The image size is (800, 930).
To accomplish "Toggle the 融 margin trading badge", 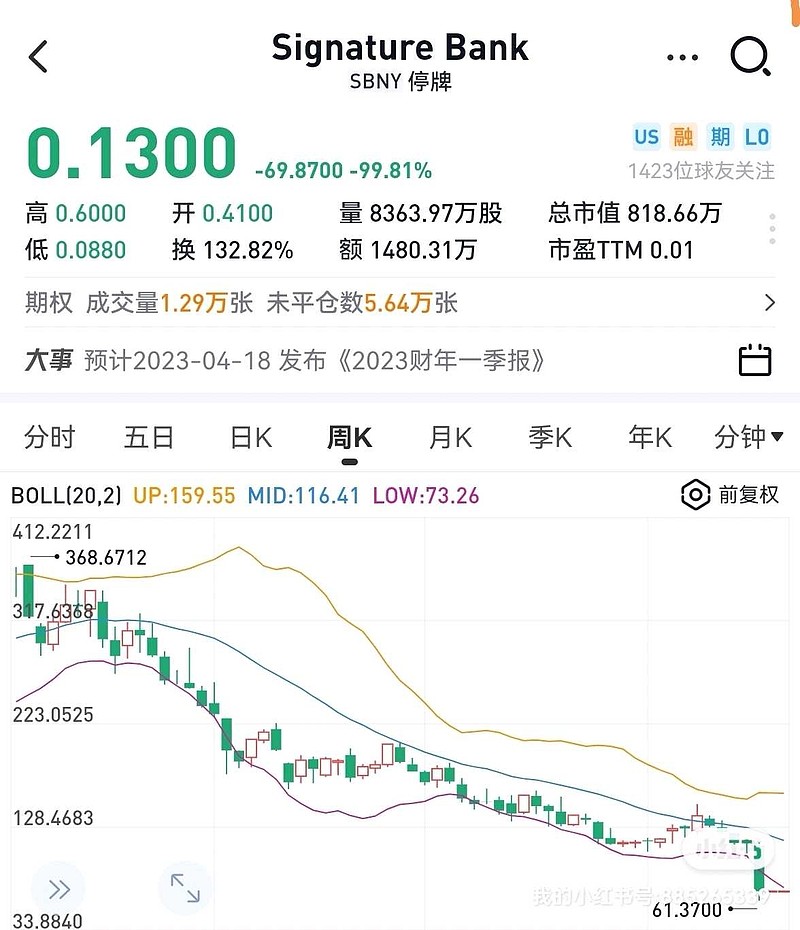I will (x=684, y=137).
